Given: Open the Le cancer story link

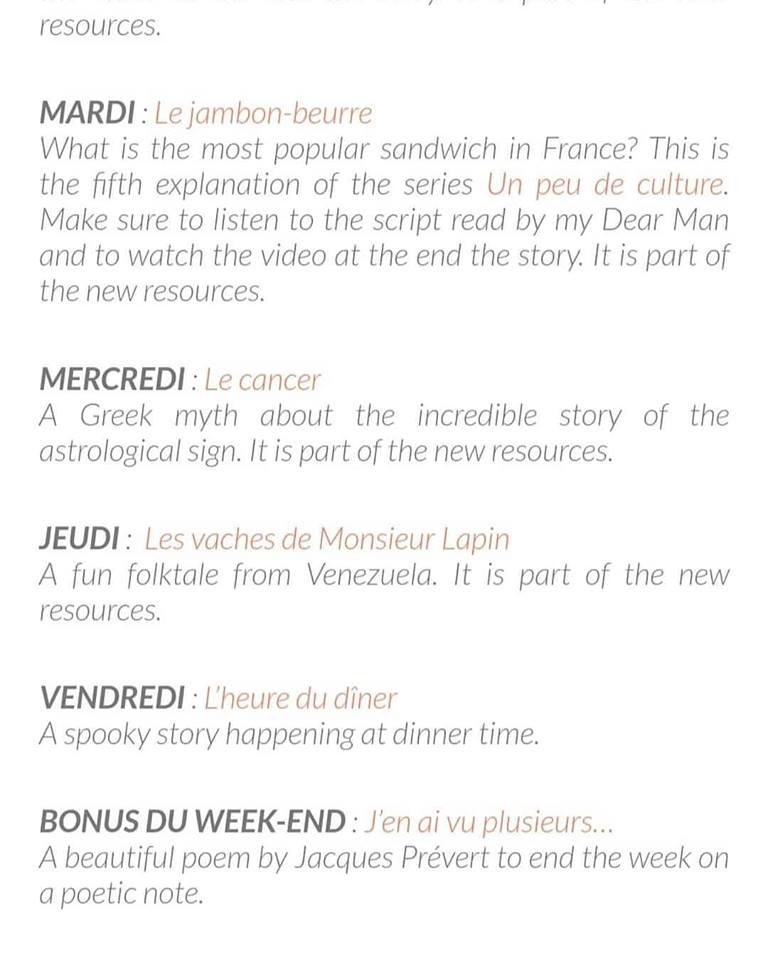Looking at the screenshot, I should tap(262, 380).
